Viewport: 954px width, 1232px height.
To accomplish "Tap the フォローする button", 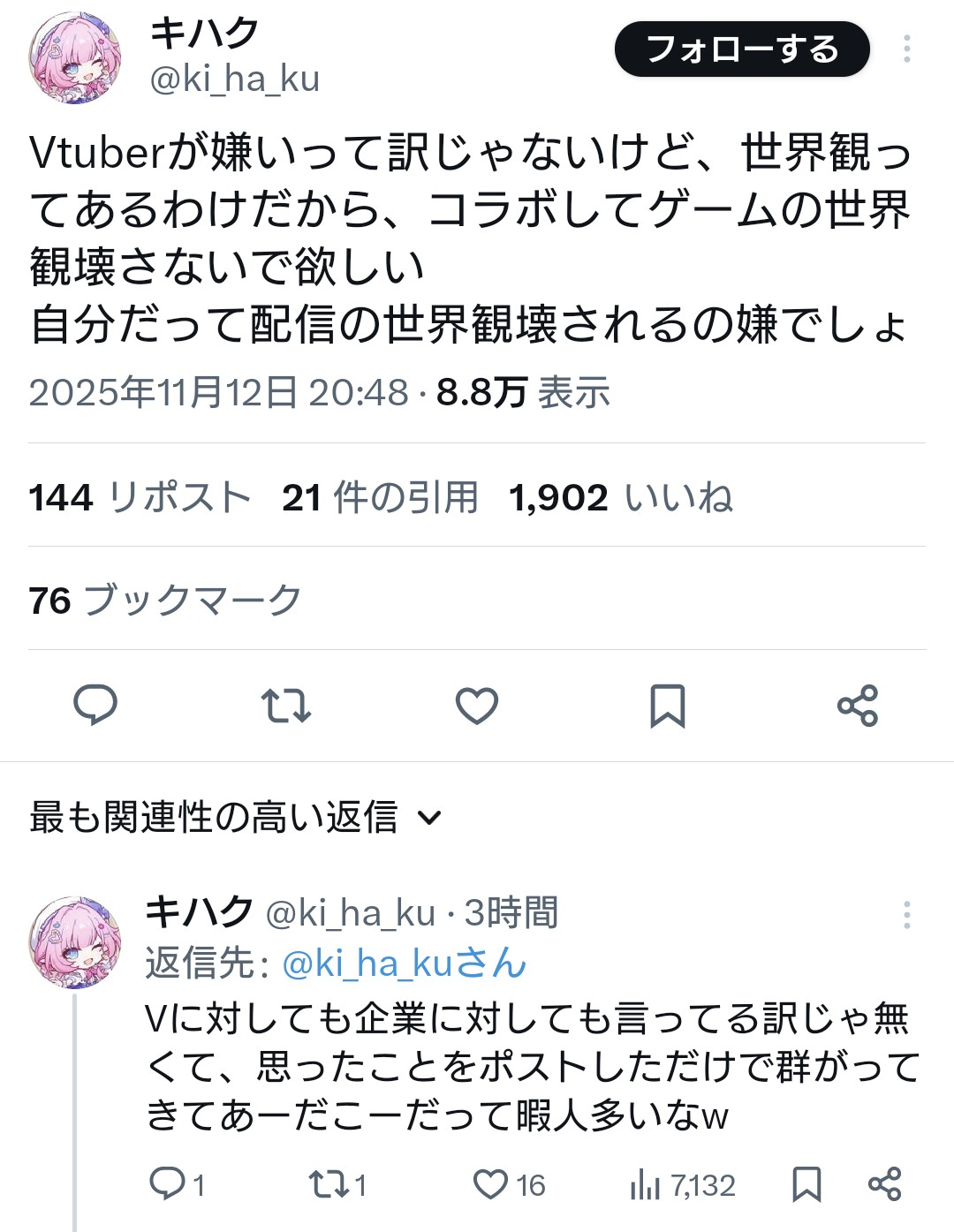I will point(742,49).
